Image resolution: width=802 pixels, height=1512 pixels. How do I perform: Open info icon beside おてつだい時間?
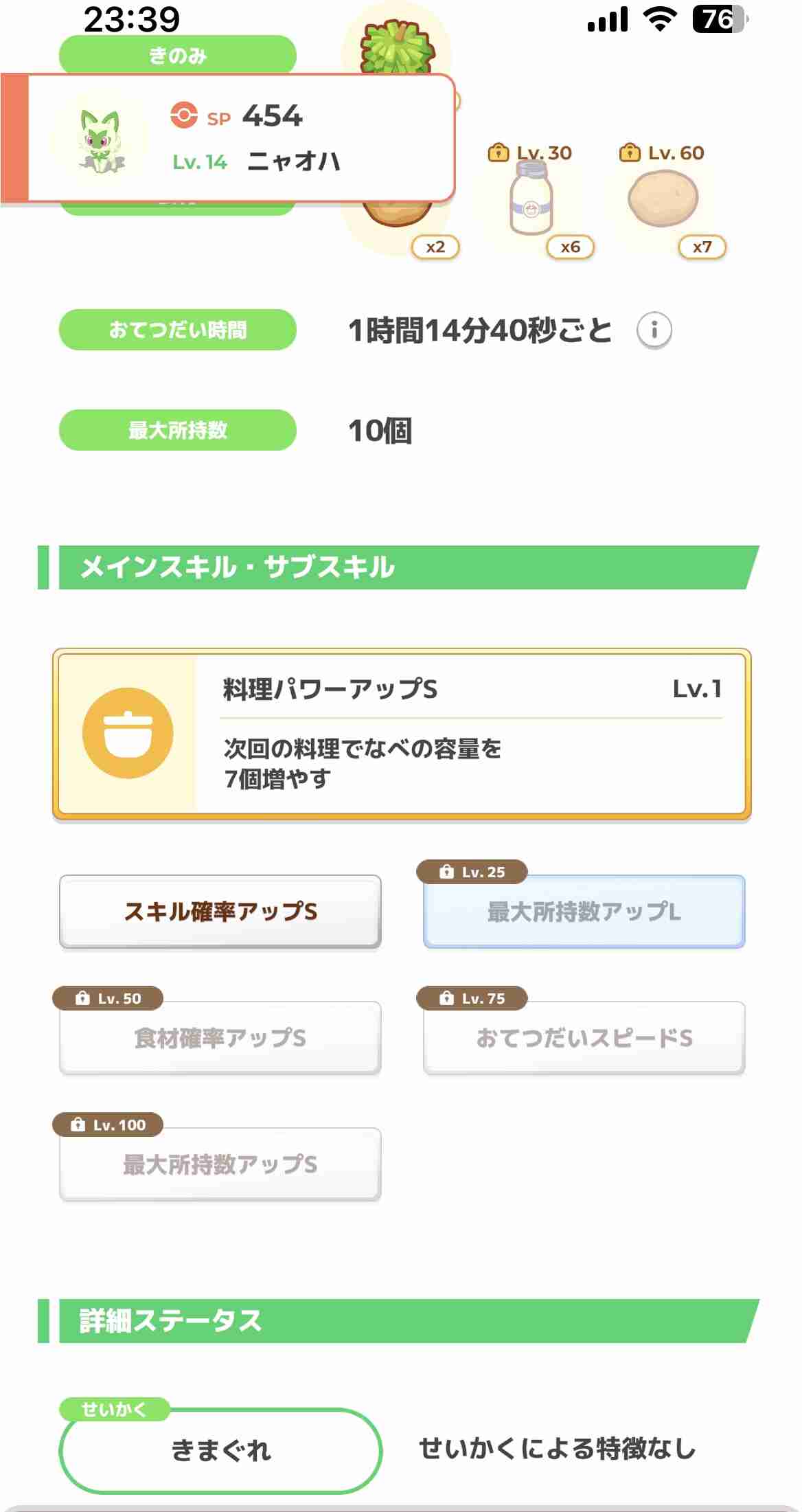[654, 330]
